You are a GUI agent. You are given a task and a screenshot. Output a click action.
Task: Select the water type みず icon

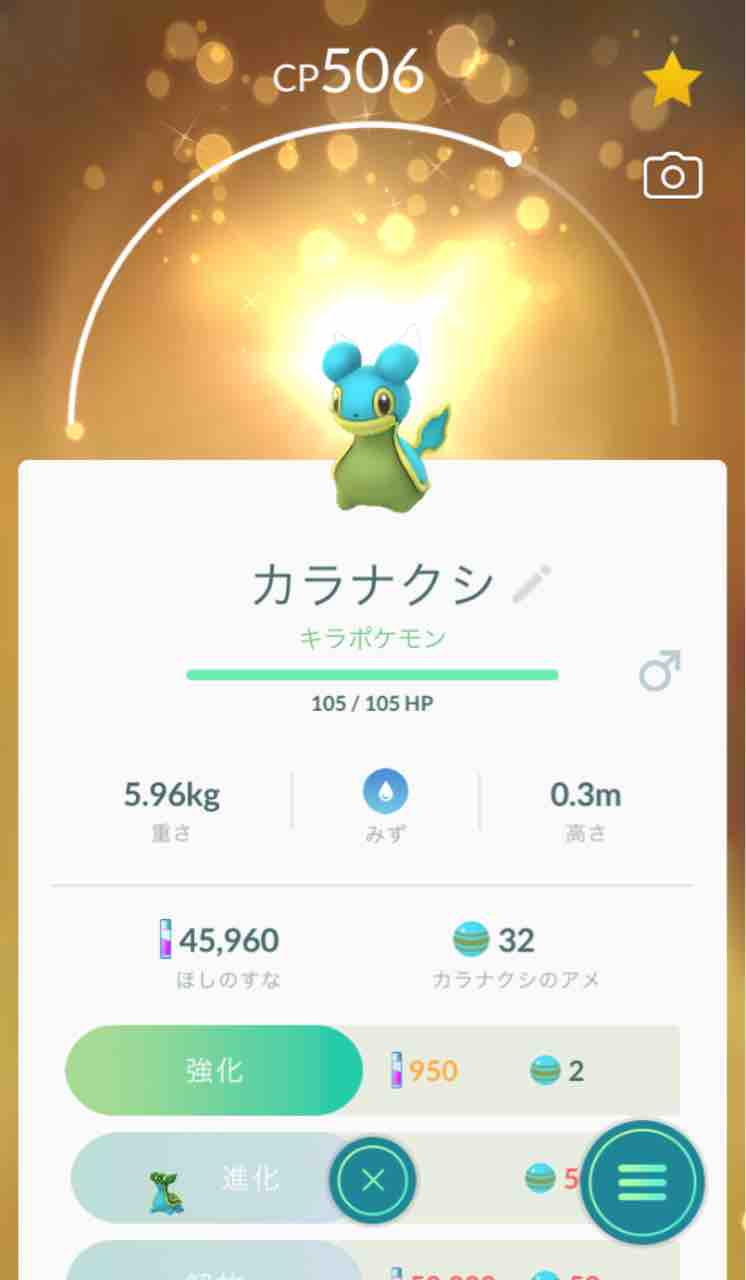click(x=386, y=790)
